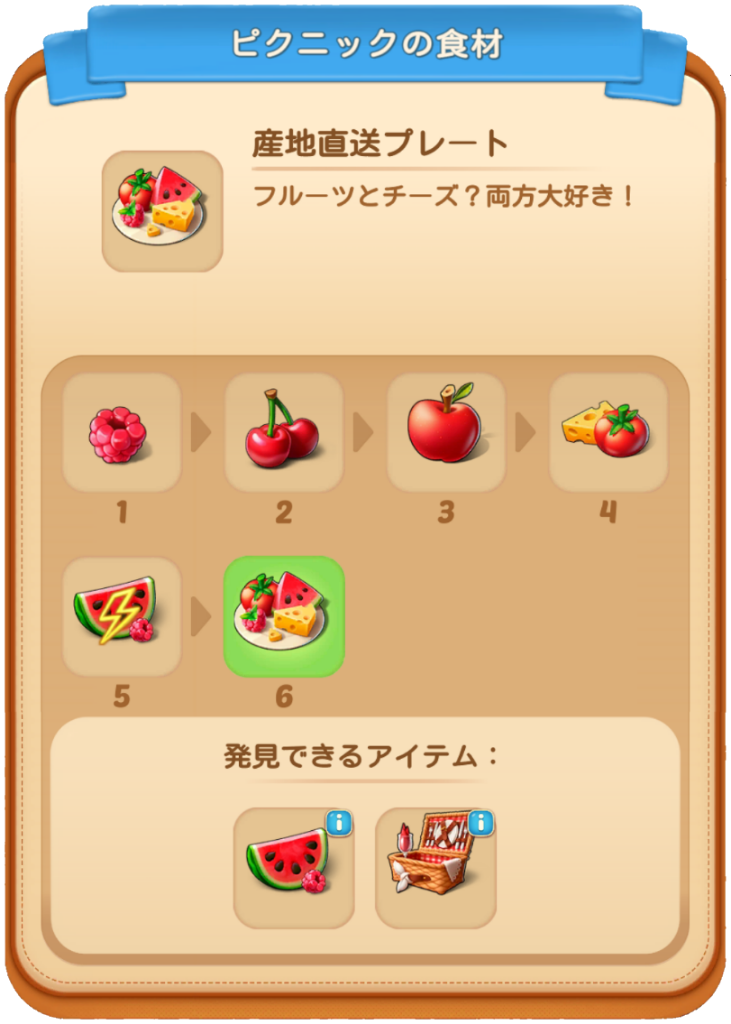Select the highlighted level 6 plate item

(283, 616)
